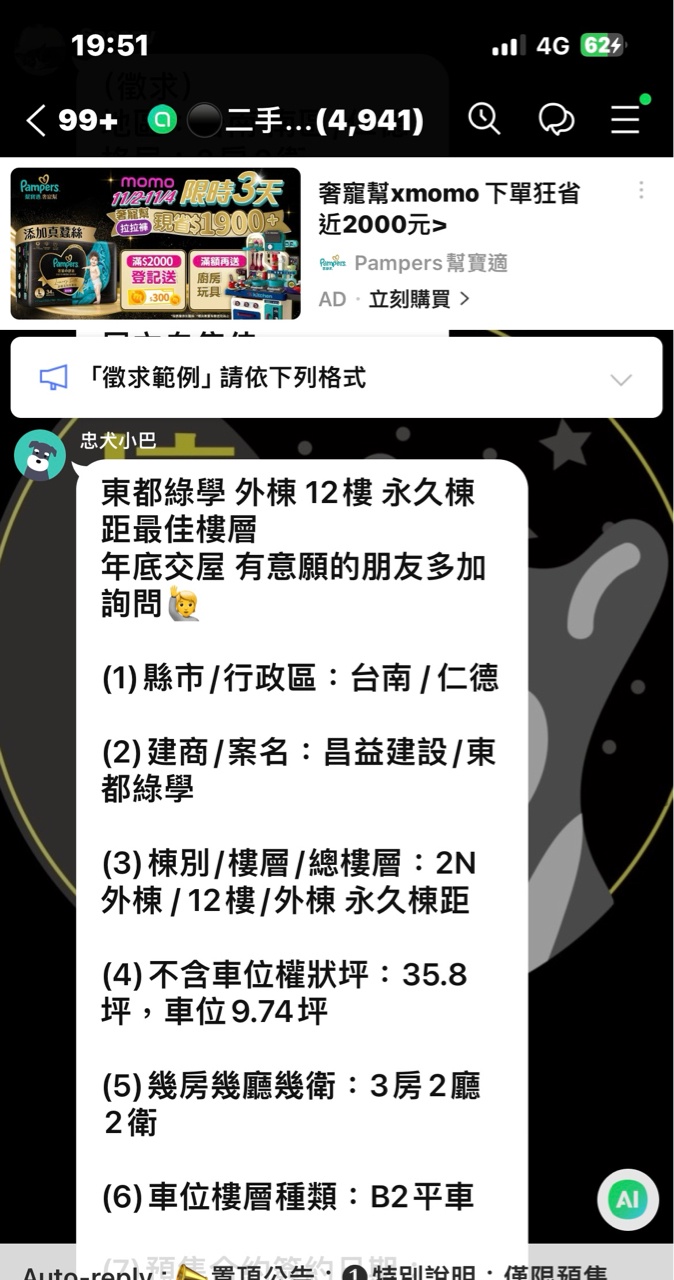The width and height of the screenshot is (674, 1280).
Task: Open the ad options overflow menu
Action: (641, 190)
